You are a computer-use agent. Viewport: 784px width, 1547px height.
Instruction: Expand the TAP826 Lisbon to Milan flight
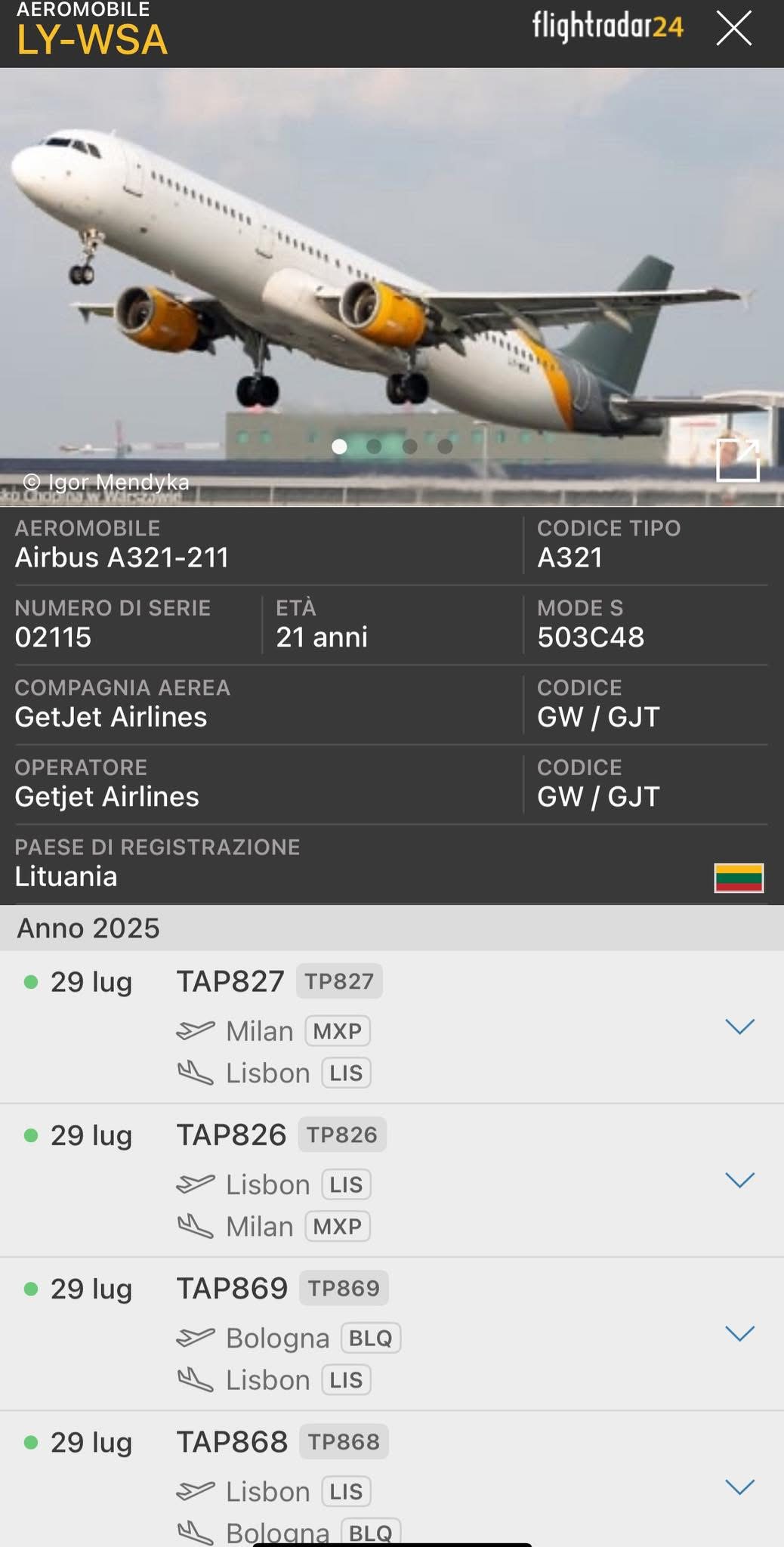pyautogui.click(x=739, y=1180)
